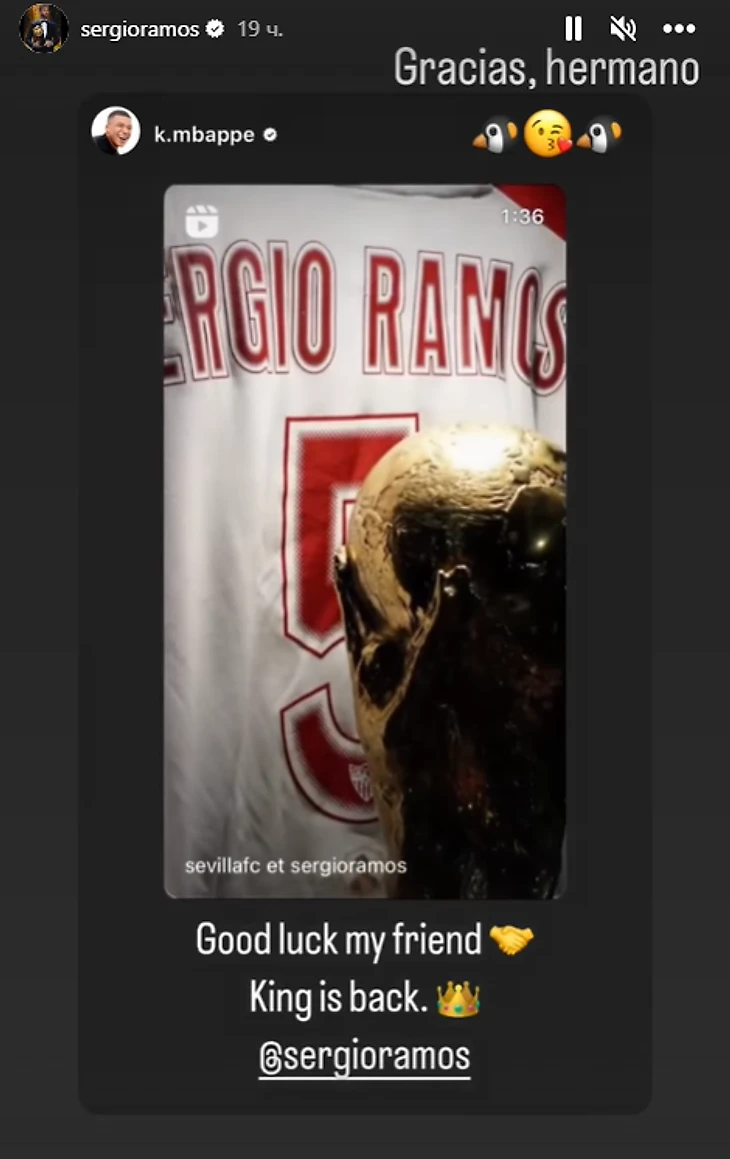Viewport: 730px width, 1159px height.
Task: View the k.mbappe profile
Action: tap(204, 135)
